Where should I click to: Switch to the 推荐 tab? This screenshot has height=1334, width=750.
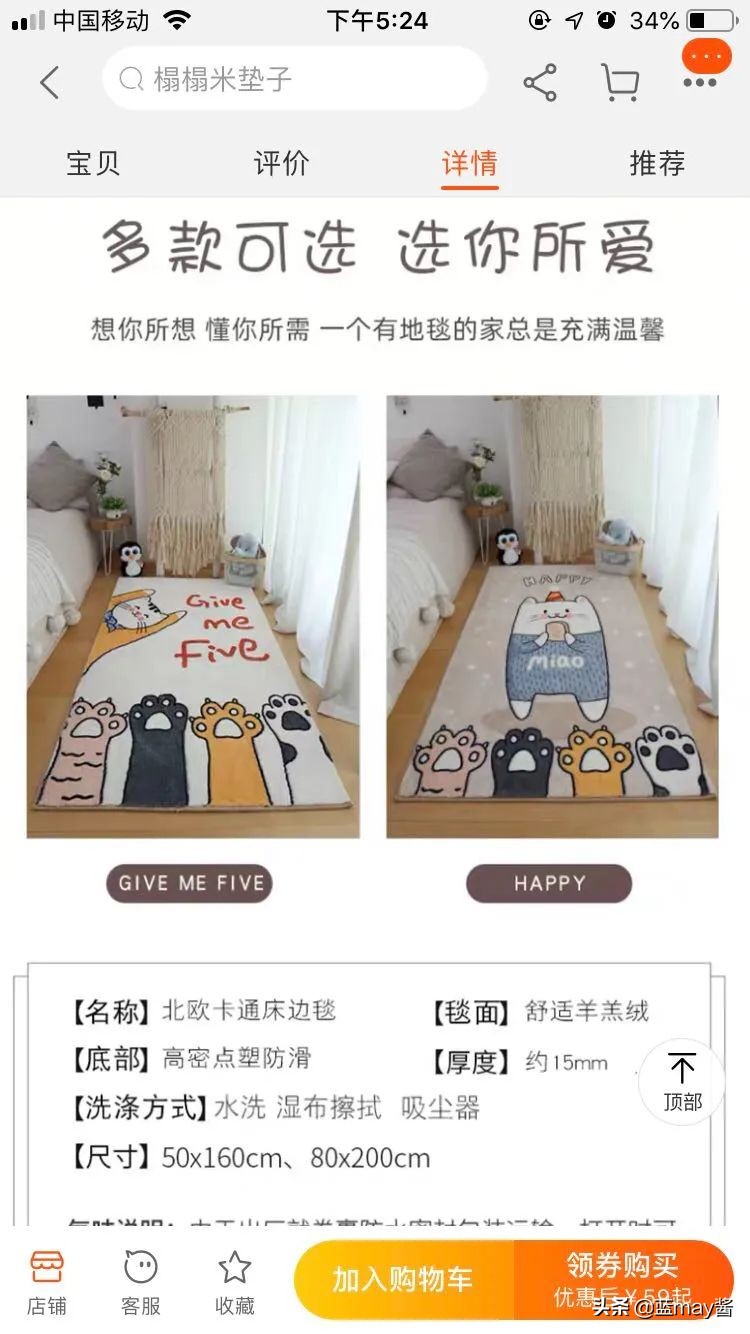(657, 163)
